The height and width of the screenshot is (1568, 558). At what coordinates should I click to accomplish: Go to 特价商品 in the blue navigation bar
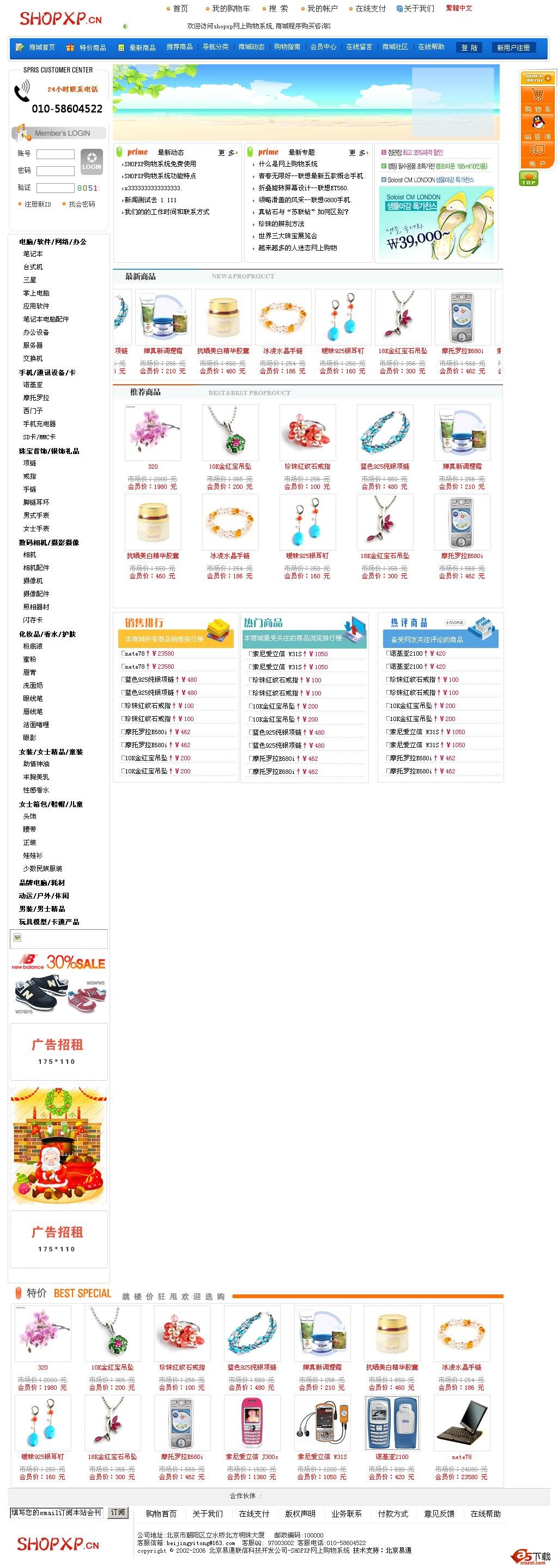pos(92,47)
